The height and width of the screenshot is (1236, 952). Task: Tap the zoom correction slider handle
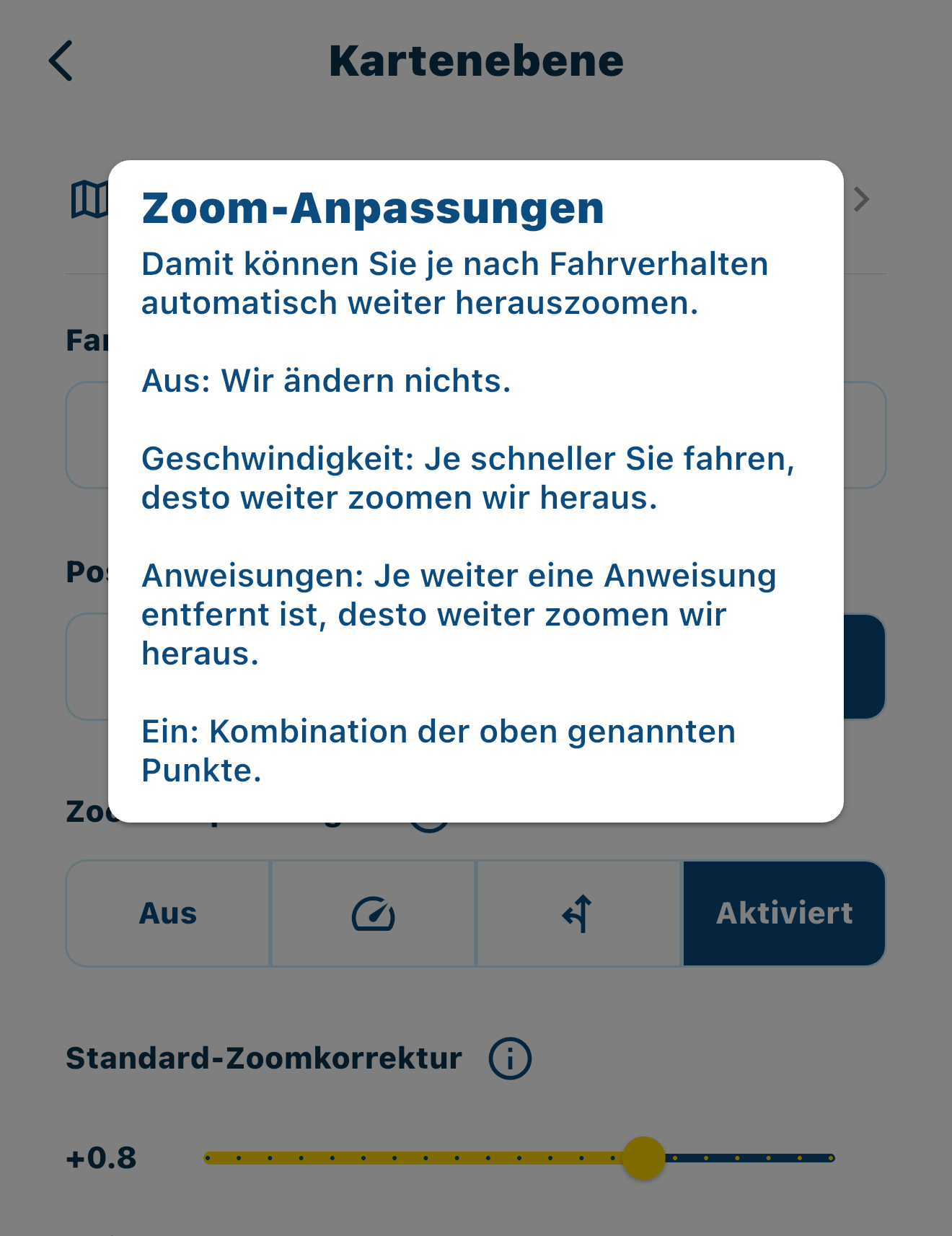pyautogui.click(x=643, y=1158)
